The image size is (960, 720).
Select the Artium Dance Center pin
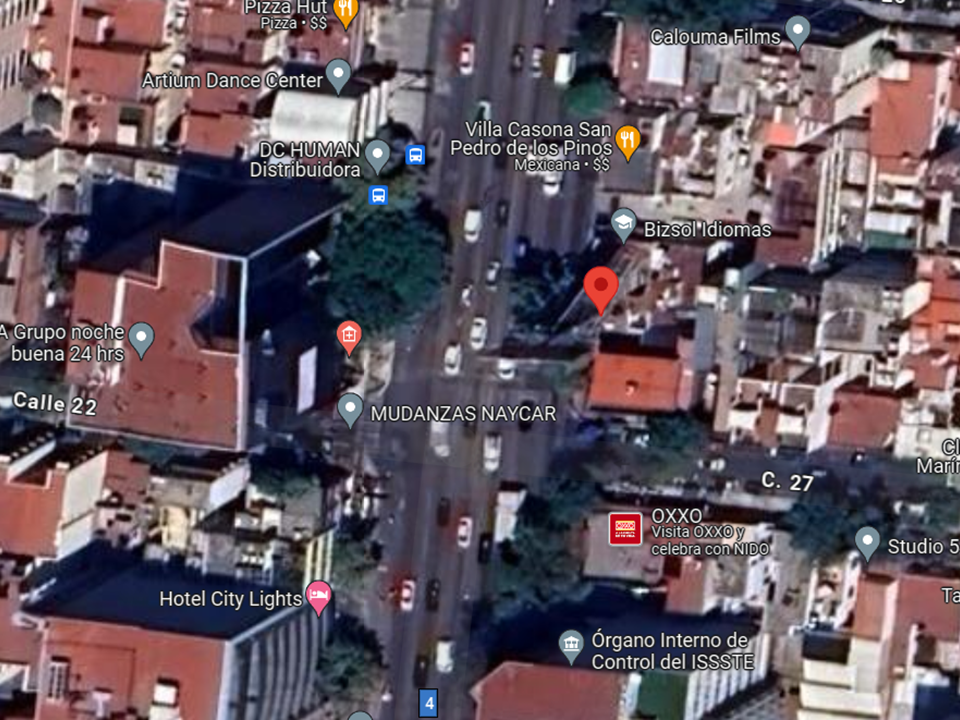(x=338, y=76)
